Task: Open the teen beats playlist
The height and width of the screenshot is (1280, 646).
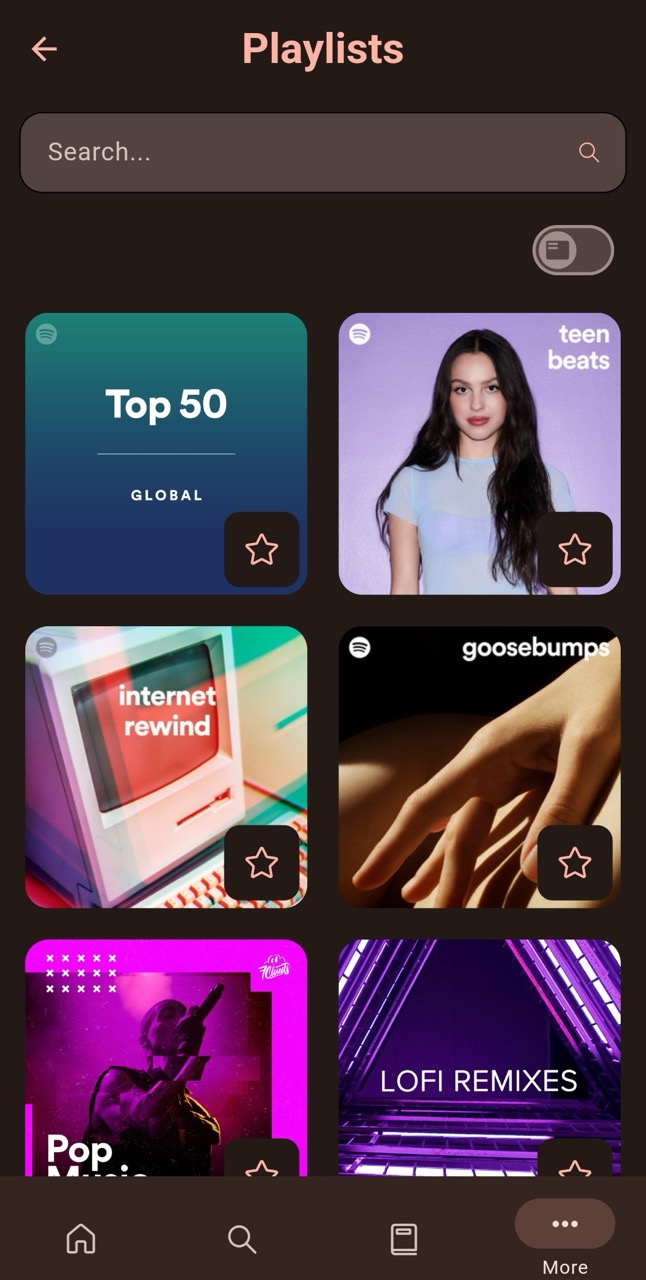Action: pyautogui.click(x=480, y=454)
